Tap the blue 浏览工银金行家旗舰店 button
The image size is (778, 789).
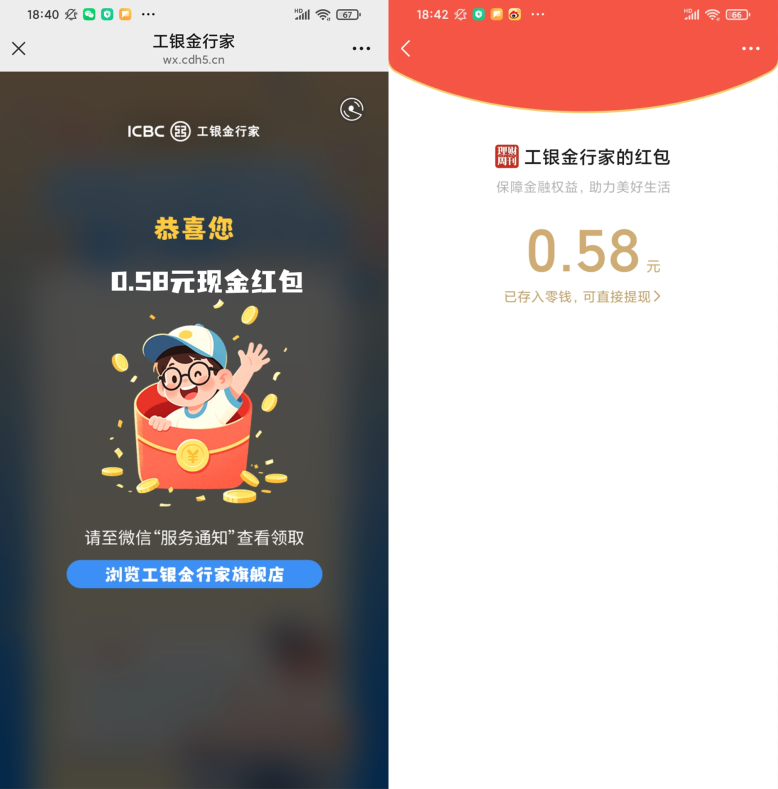pyautogui.click(x=194, y=574)
